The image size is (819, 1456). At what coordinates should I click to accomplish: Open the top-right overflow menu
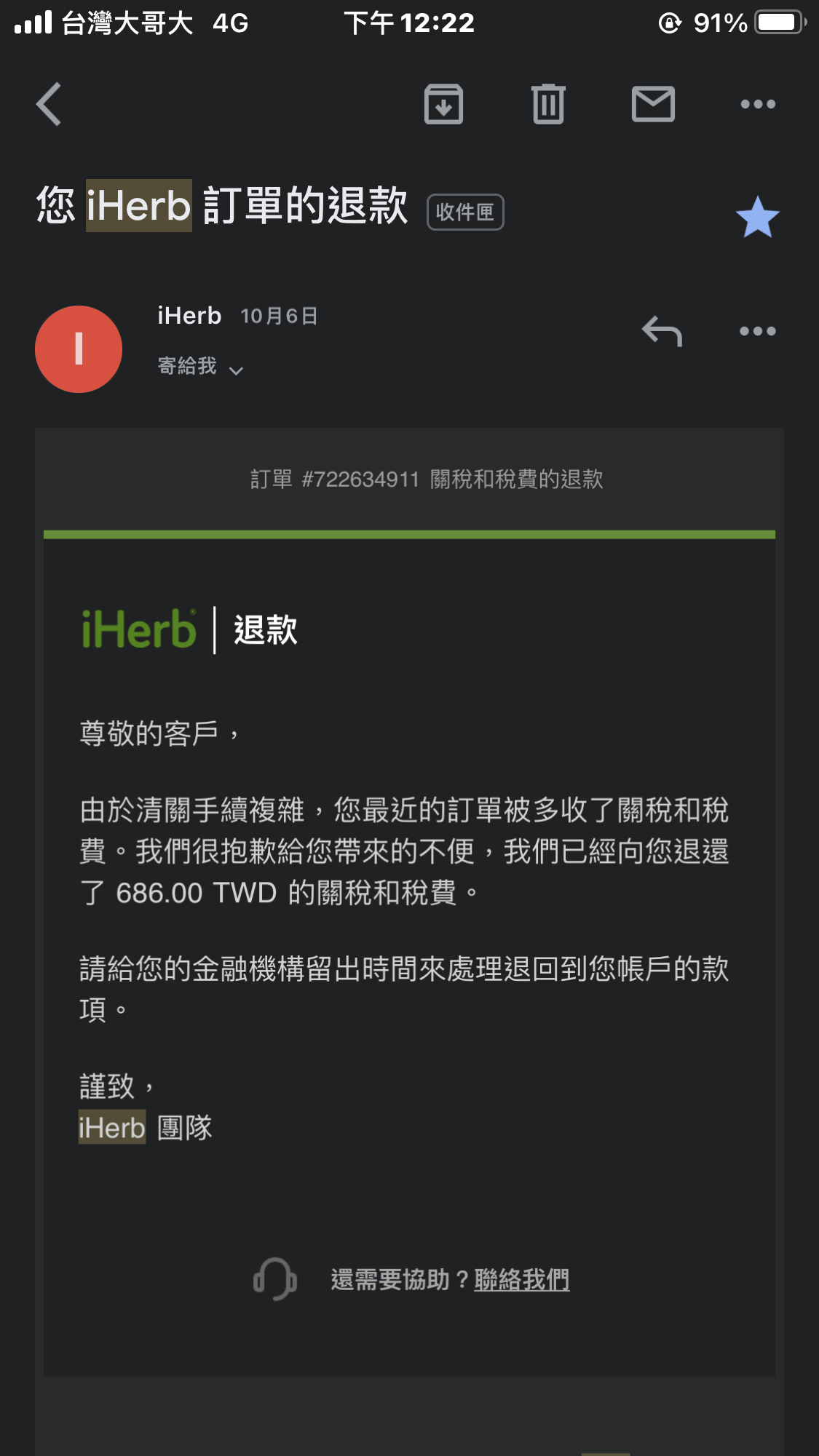pos(757,103)
